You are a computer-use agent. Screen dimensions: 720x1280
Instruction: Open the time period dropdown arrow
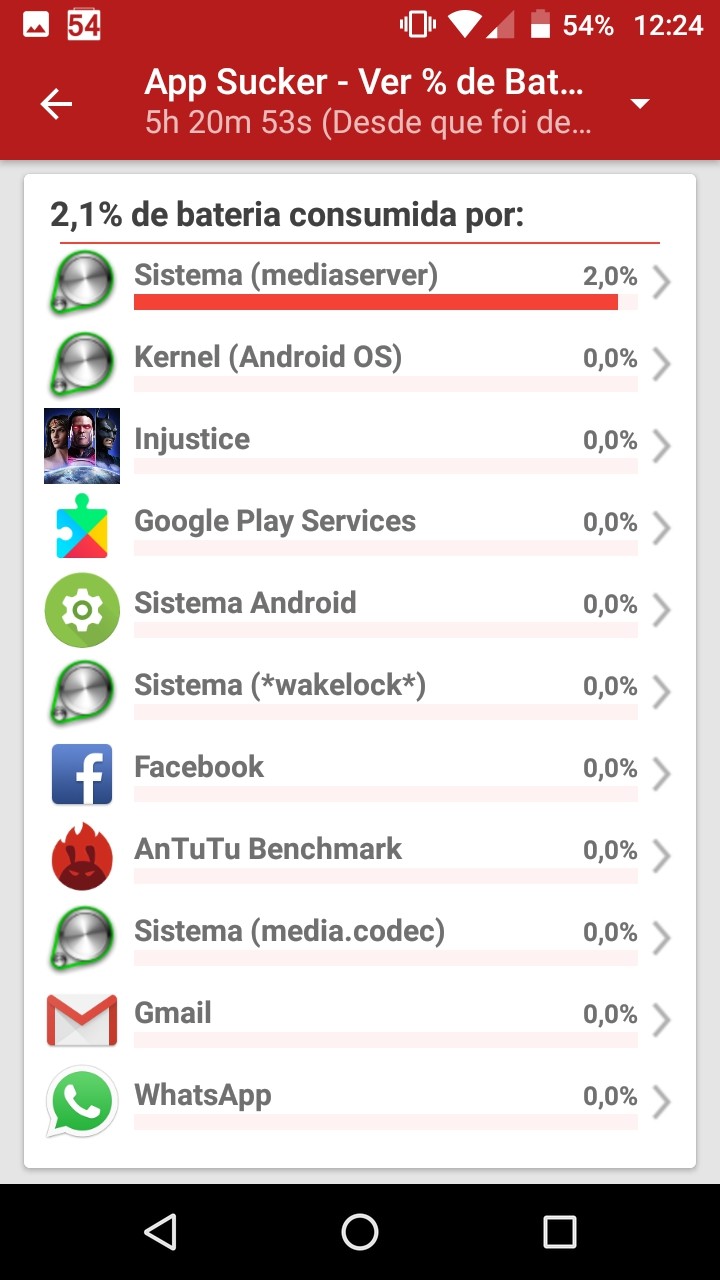640,104
